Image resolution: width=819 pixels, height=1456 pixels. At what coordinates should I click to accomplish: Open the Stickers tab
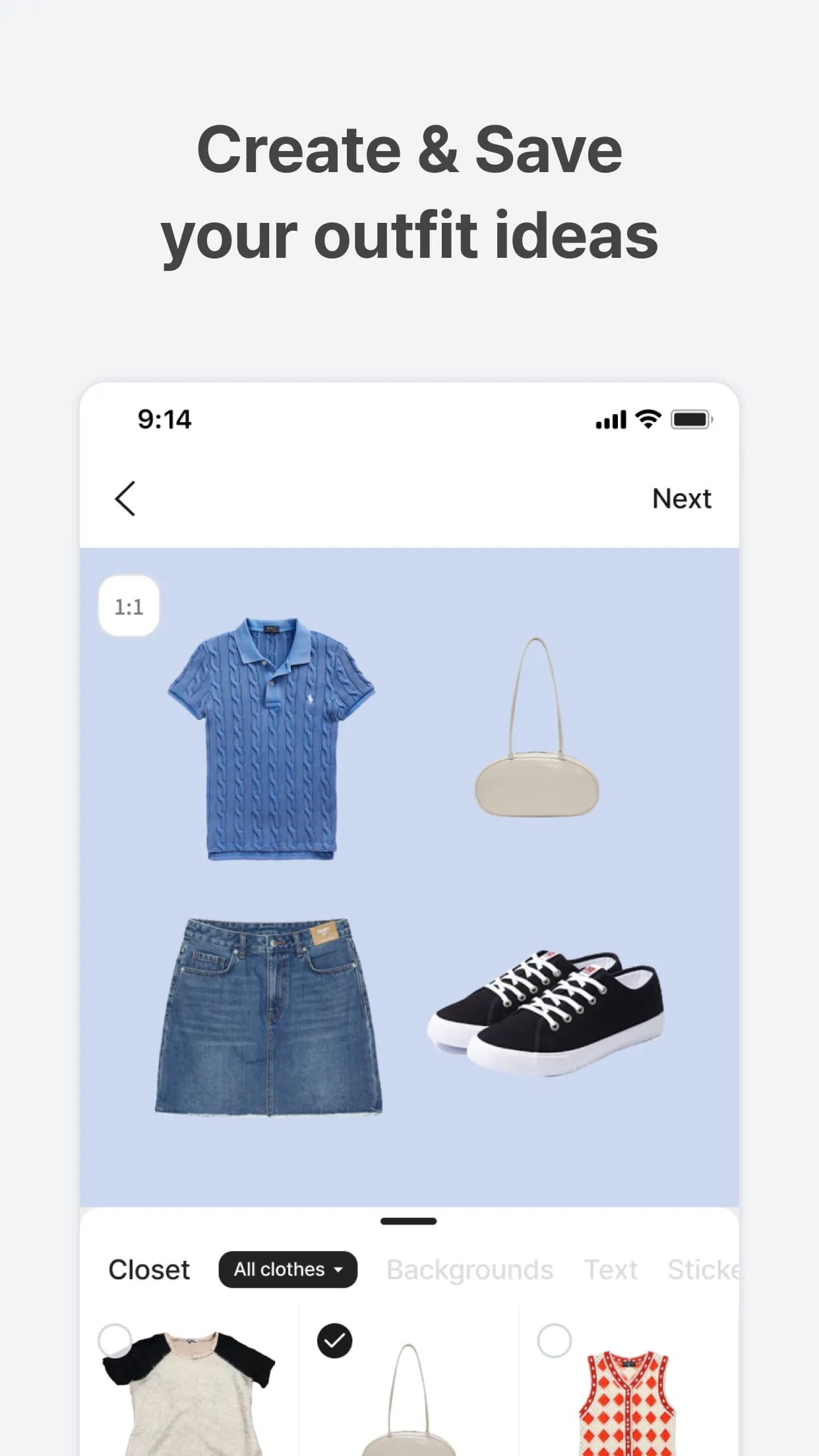coord(704,1269)
